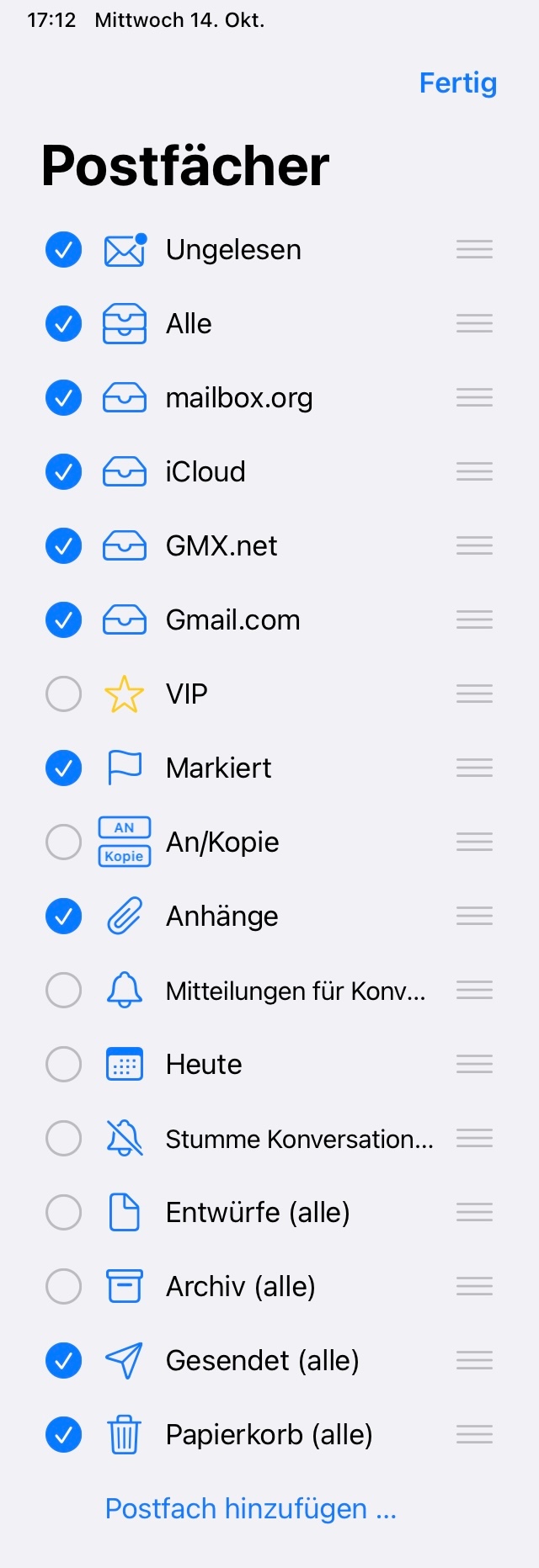
Task: Uncheck mailbox.org inbox
Action: click(64, 398)
